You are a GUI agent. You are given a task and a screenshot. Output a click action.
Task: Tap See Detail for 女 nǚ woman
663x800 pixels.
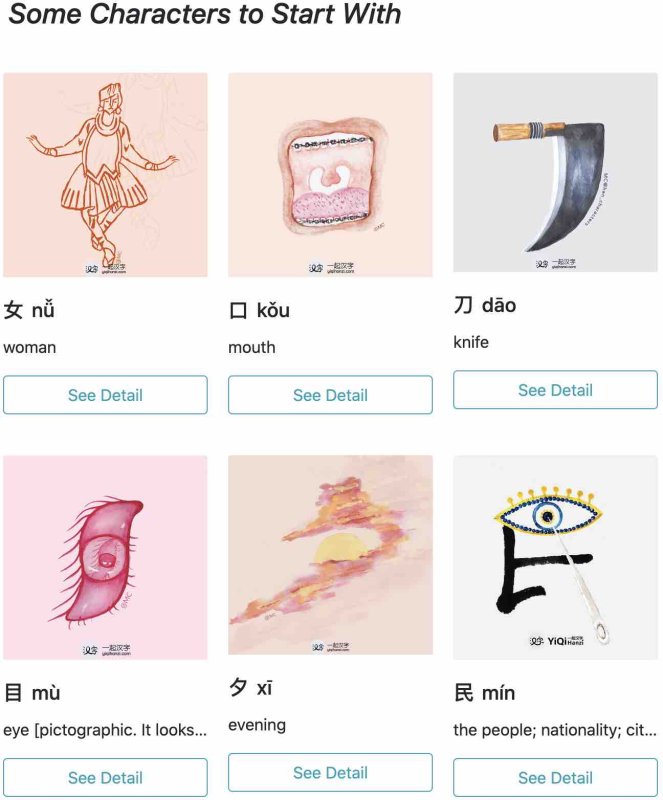pyautogui.click(x=105, y=395)
